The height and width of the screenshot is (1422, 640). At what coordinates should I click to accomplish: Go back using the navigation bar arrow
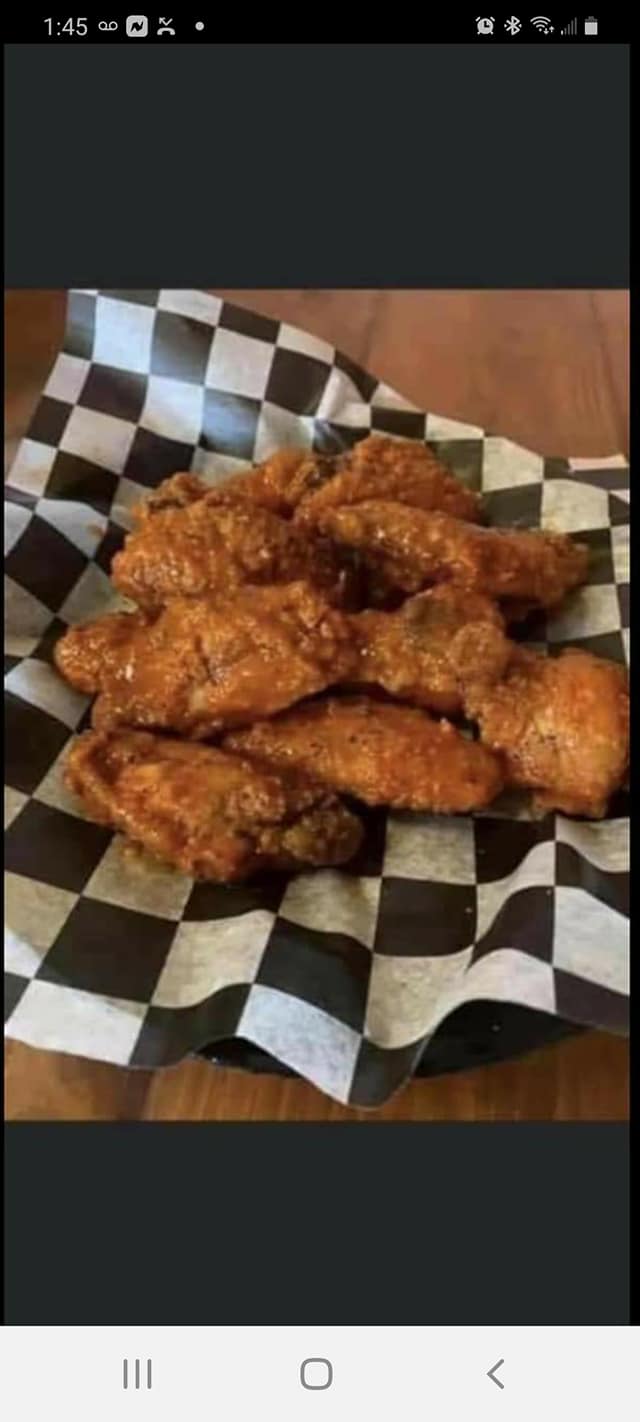point(495,1373)
